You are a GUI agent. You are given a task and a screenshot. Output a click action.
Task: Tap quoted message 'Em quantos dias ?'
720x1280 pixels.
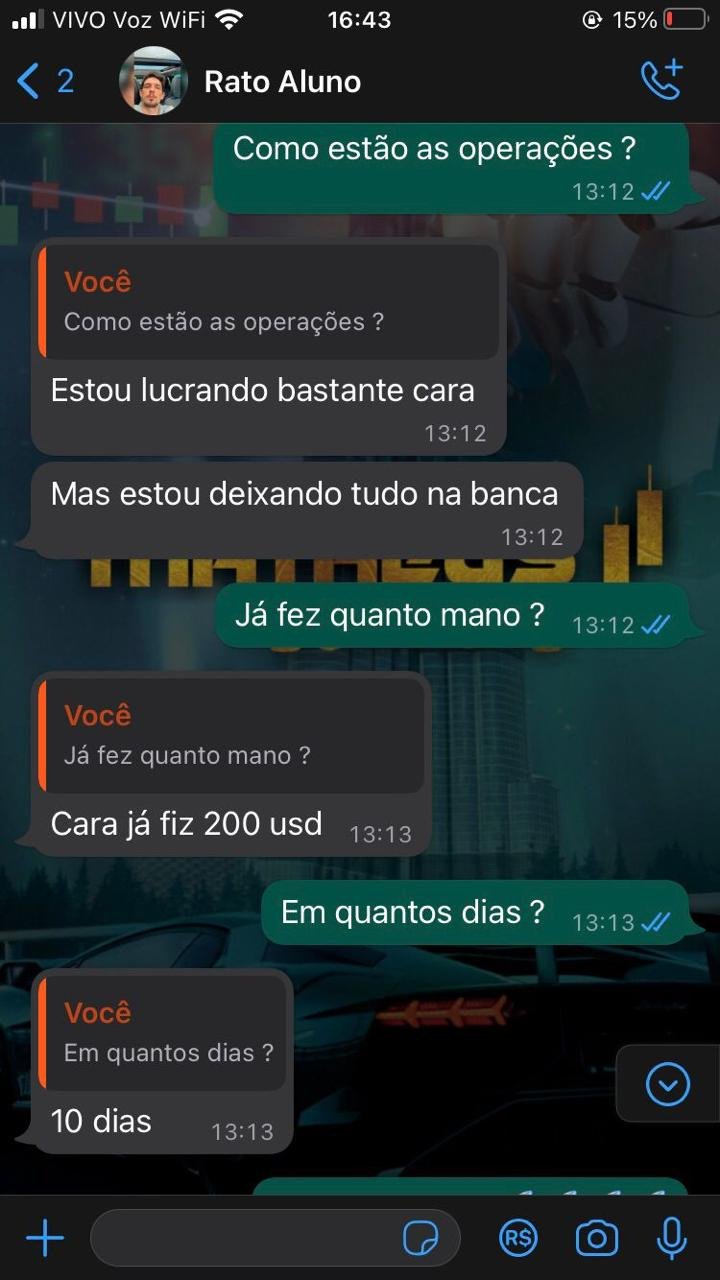click(x=164, y=1033)
